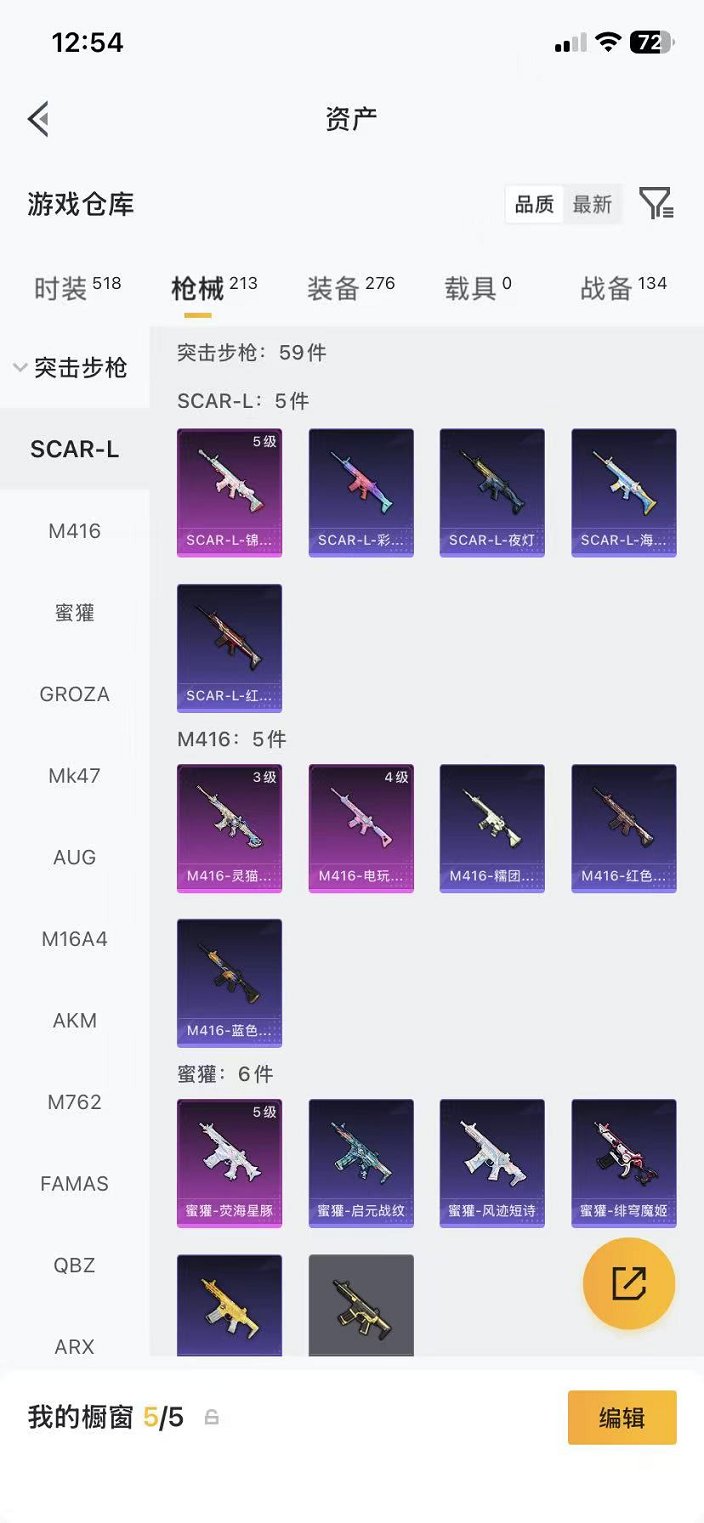This screenshot has height=1523, width=704.
Task: Go back from the 资产 page
Action: (x=39, y=119)
